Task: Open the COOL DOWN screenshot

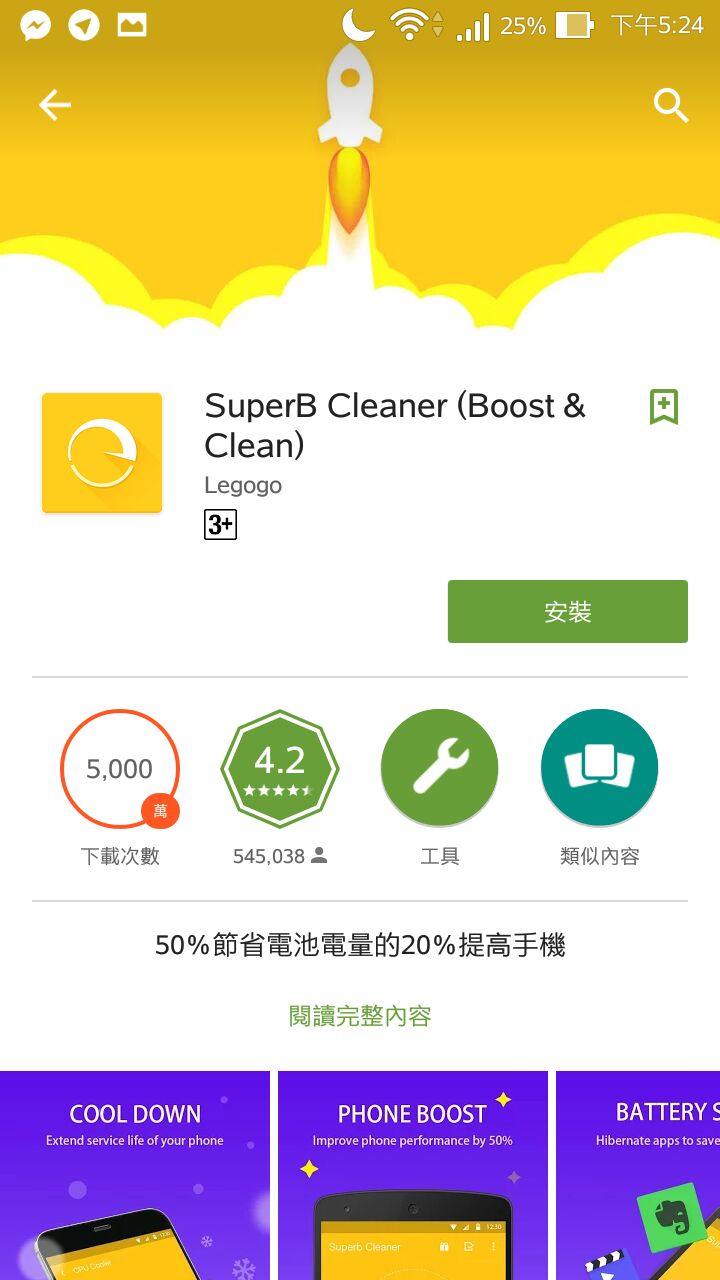Action: coord(135,1175)
